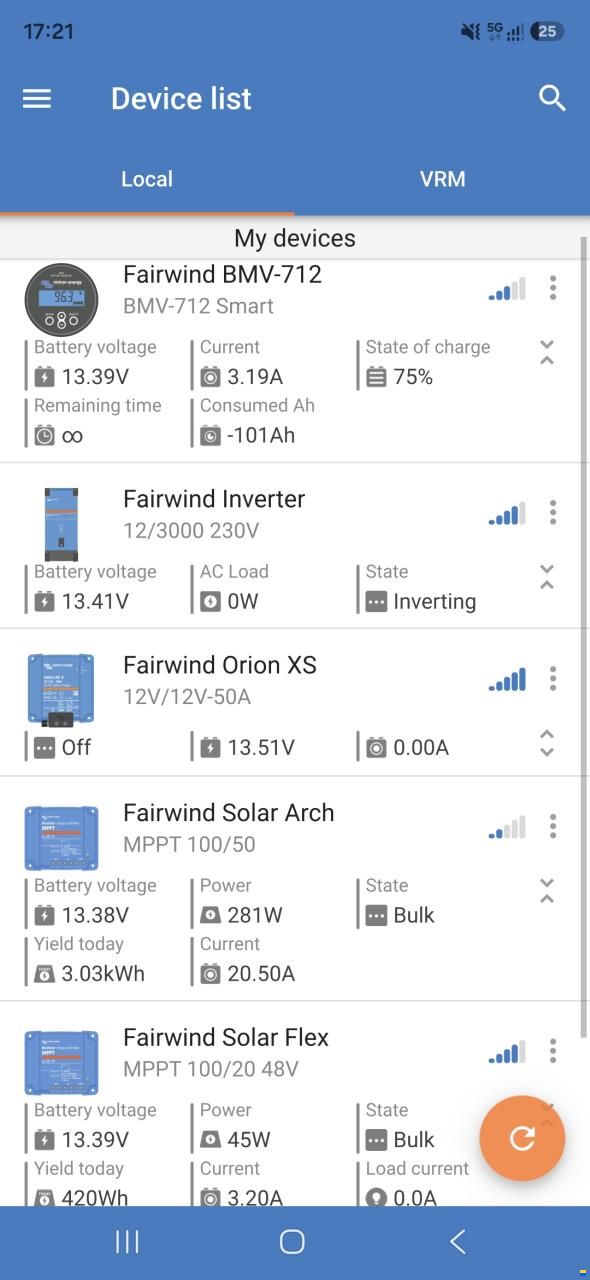The image size is (590, 1280).
Task: Open overflow menu for Fairwind Orion XS
Action: point(552,679)
